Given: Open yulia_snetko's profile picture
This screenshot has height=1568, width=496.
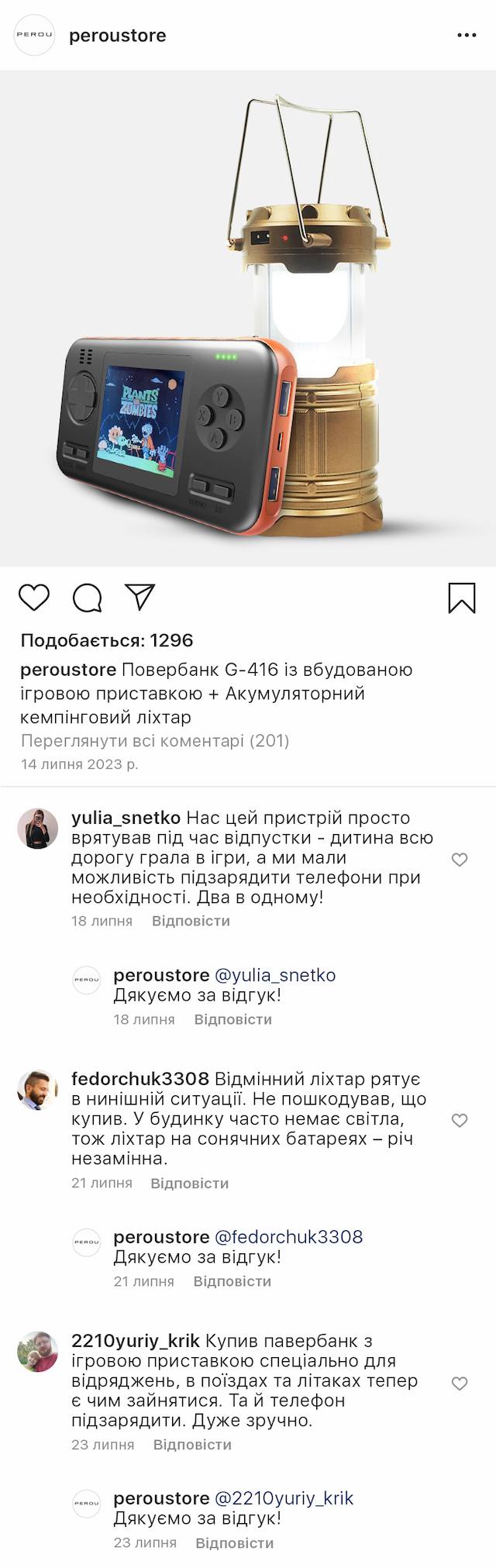Looking at the screenshot, I should pyautogui.click(x=38, y=829).
